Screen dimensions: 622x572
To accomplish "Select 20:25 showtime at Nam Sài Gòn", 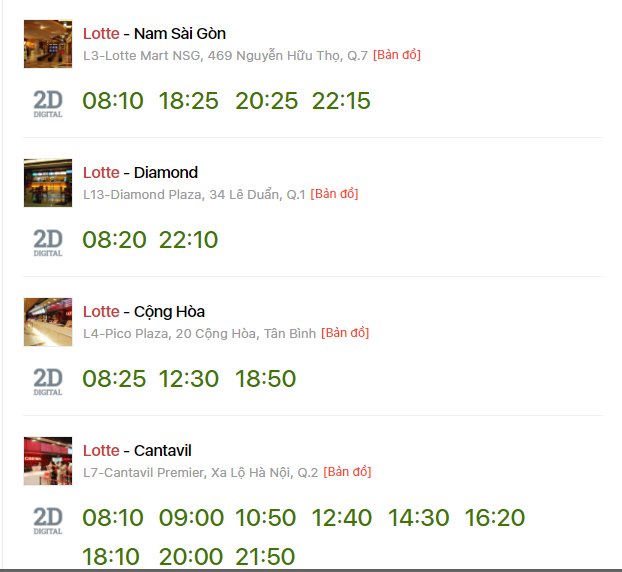I will click(x=265, y=101).
